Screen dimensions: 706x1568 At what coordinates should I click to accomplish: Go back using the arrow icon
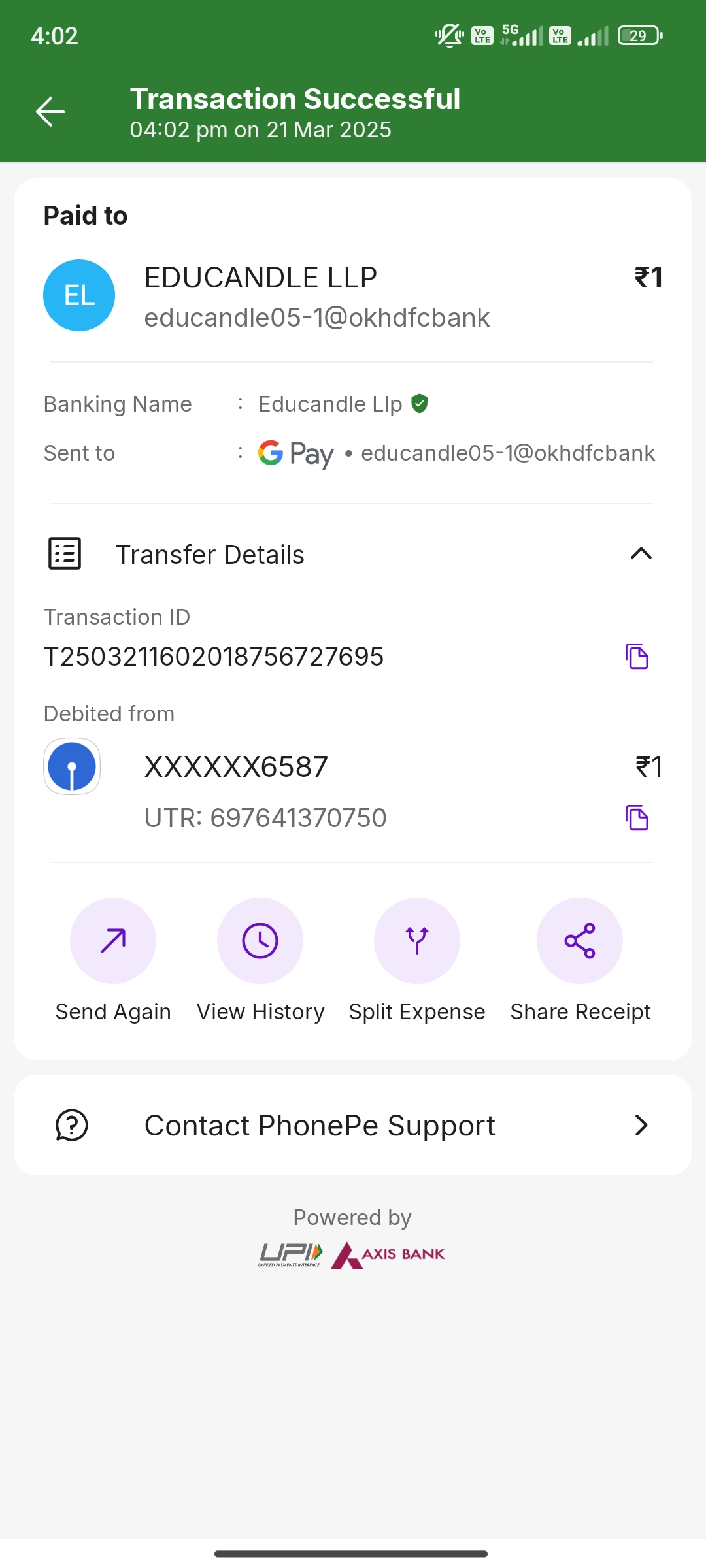point(50,112)
